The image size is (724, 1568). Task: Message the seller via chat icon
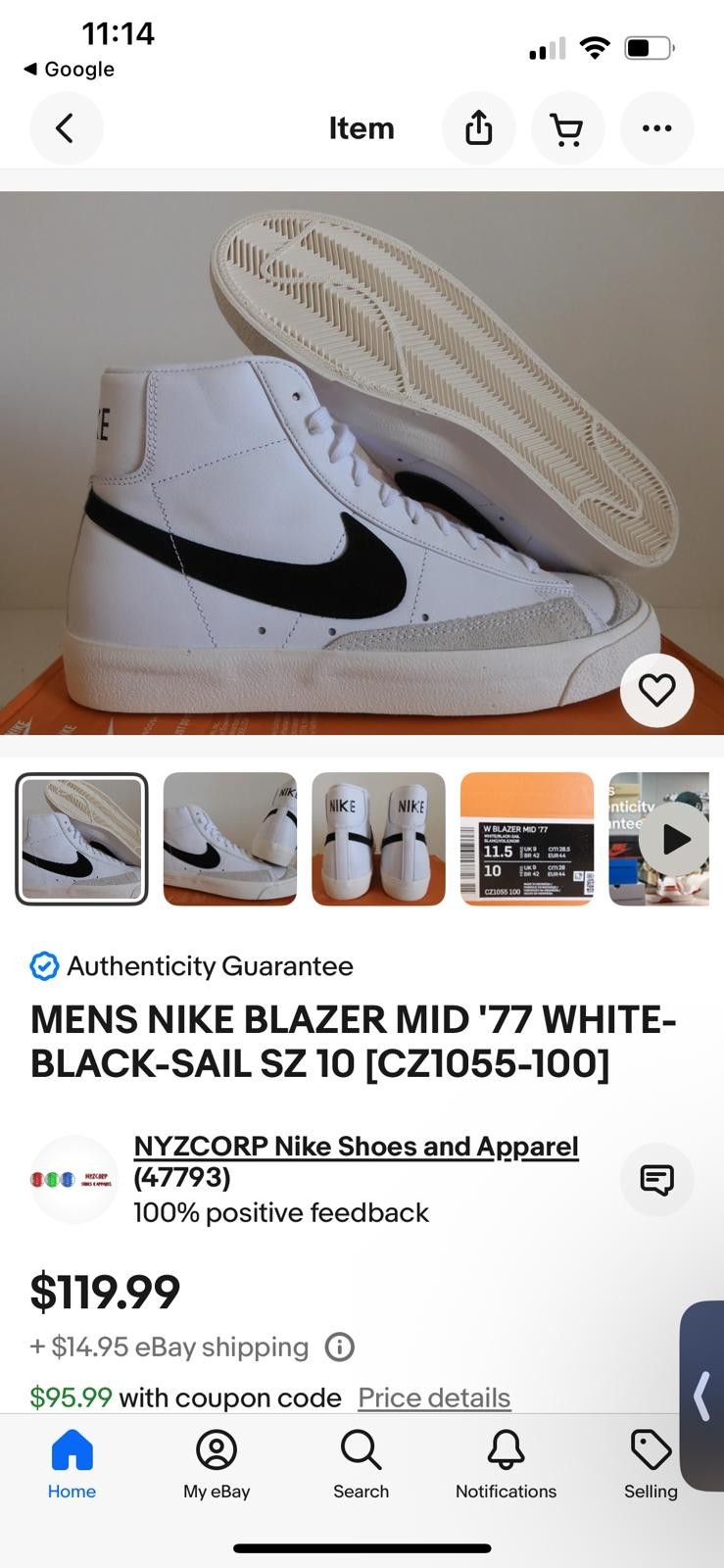click(x=656, y=1180)
